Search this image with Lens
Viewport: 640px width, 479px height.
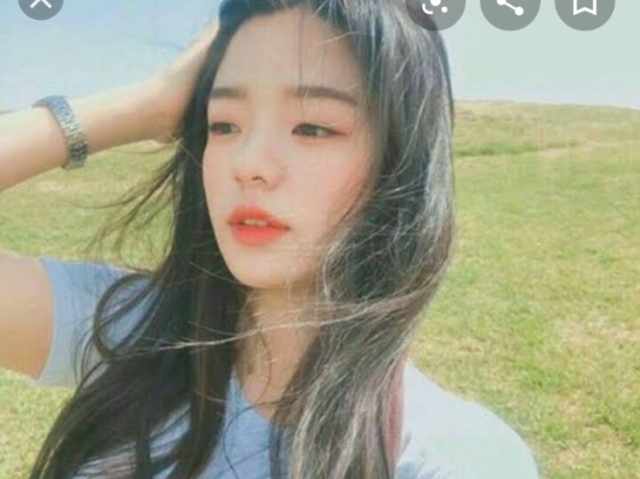click(x=435, y=5)
